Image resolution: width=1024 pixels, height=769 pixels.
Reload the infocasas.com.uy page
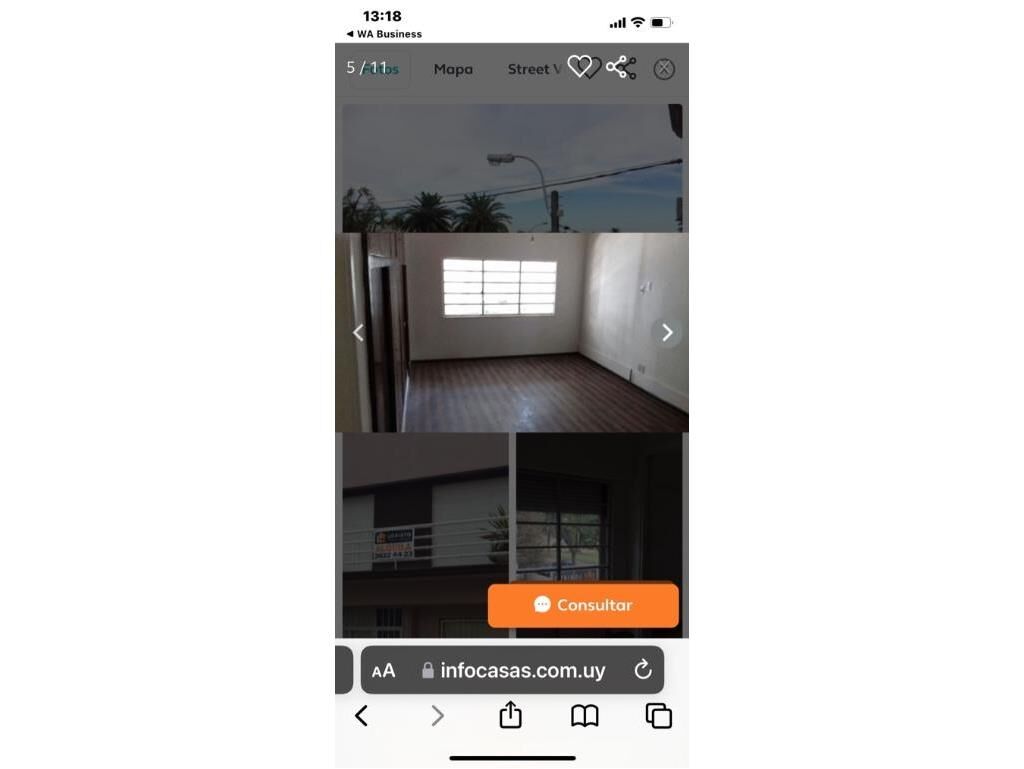(643, 670)
